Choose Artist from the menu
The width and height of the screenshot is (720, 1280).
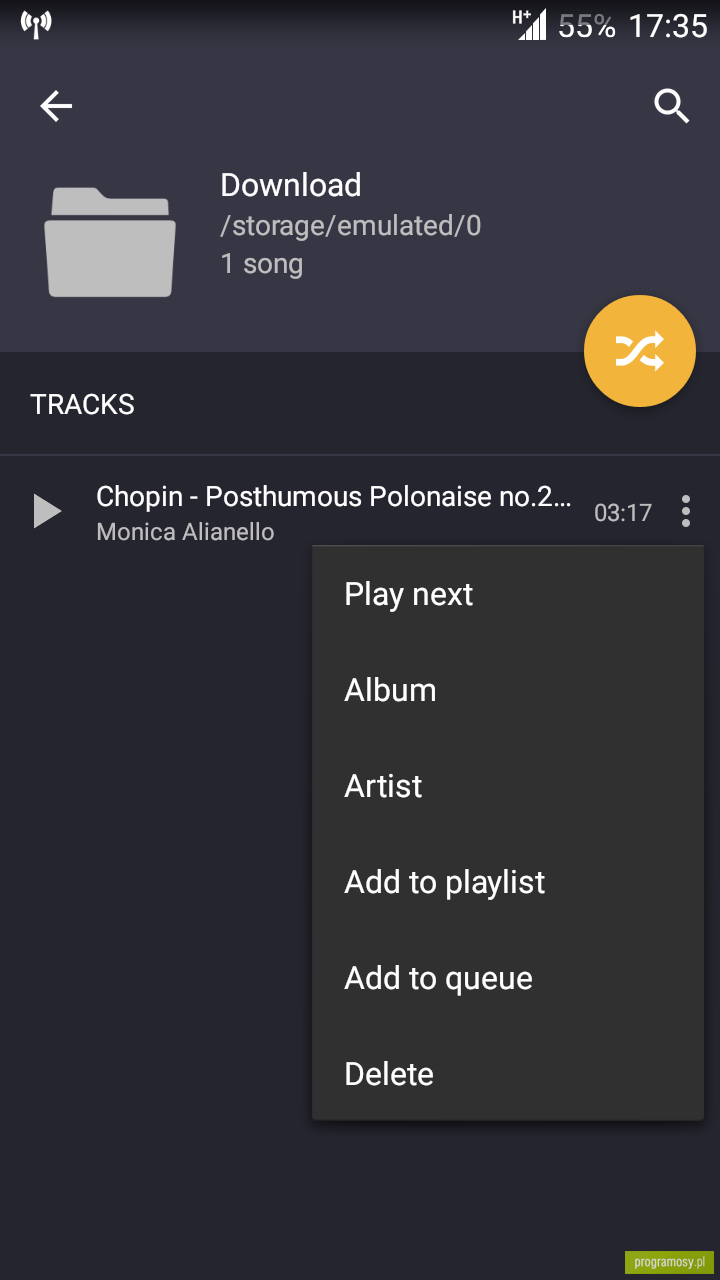508,786
